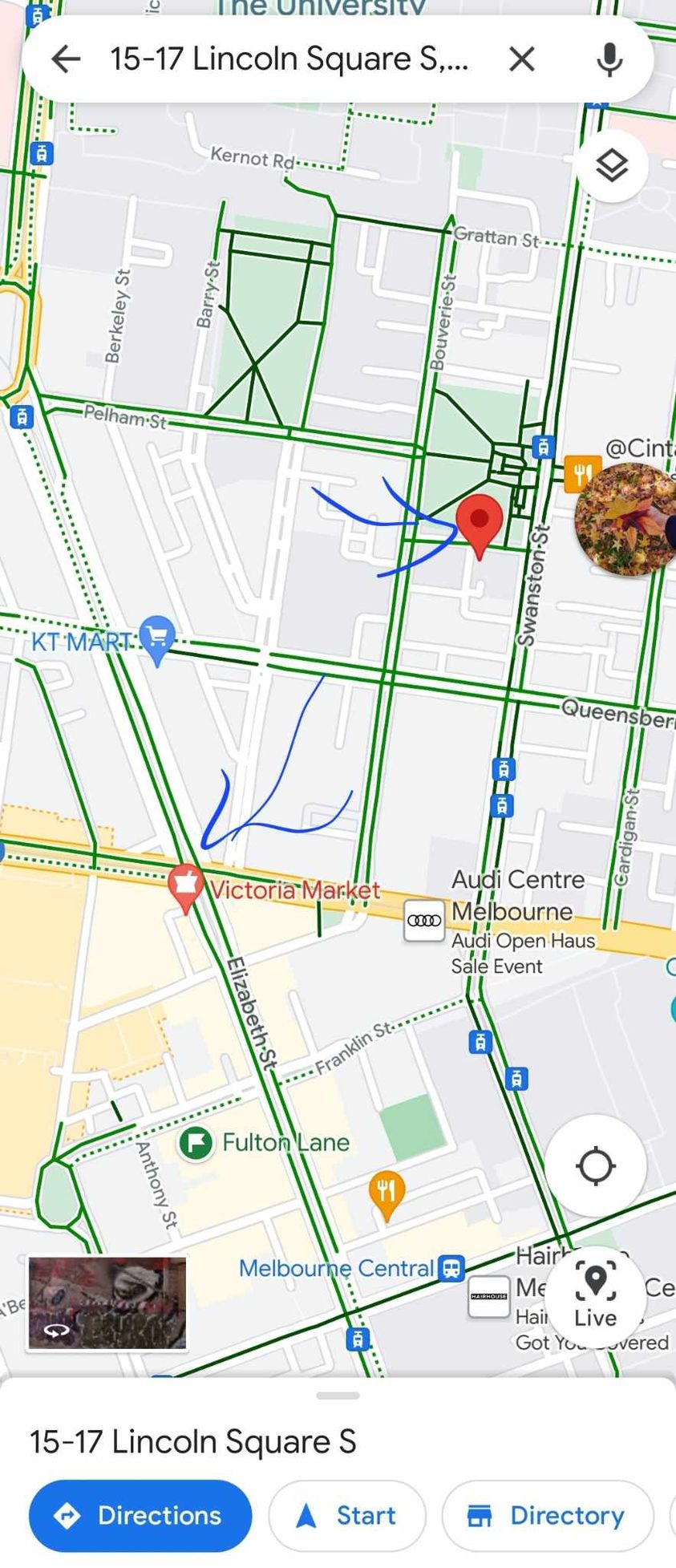Edit the 15-17 Lincoln Square S search text
The height and width of the screenshot is (1568, 676).
click(289, 59)
